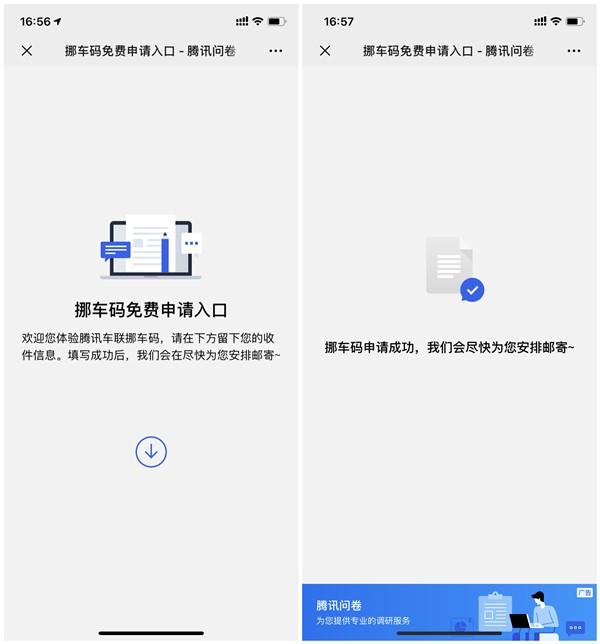This screenshot has width=600, height=644.
Task: Open the 腾讯问卷 ad banner
Action: tap(449, 612)
